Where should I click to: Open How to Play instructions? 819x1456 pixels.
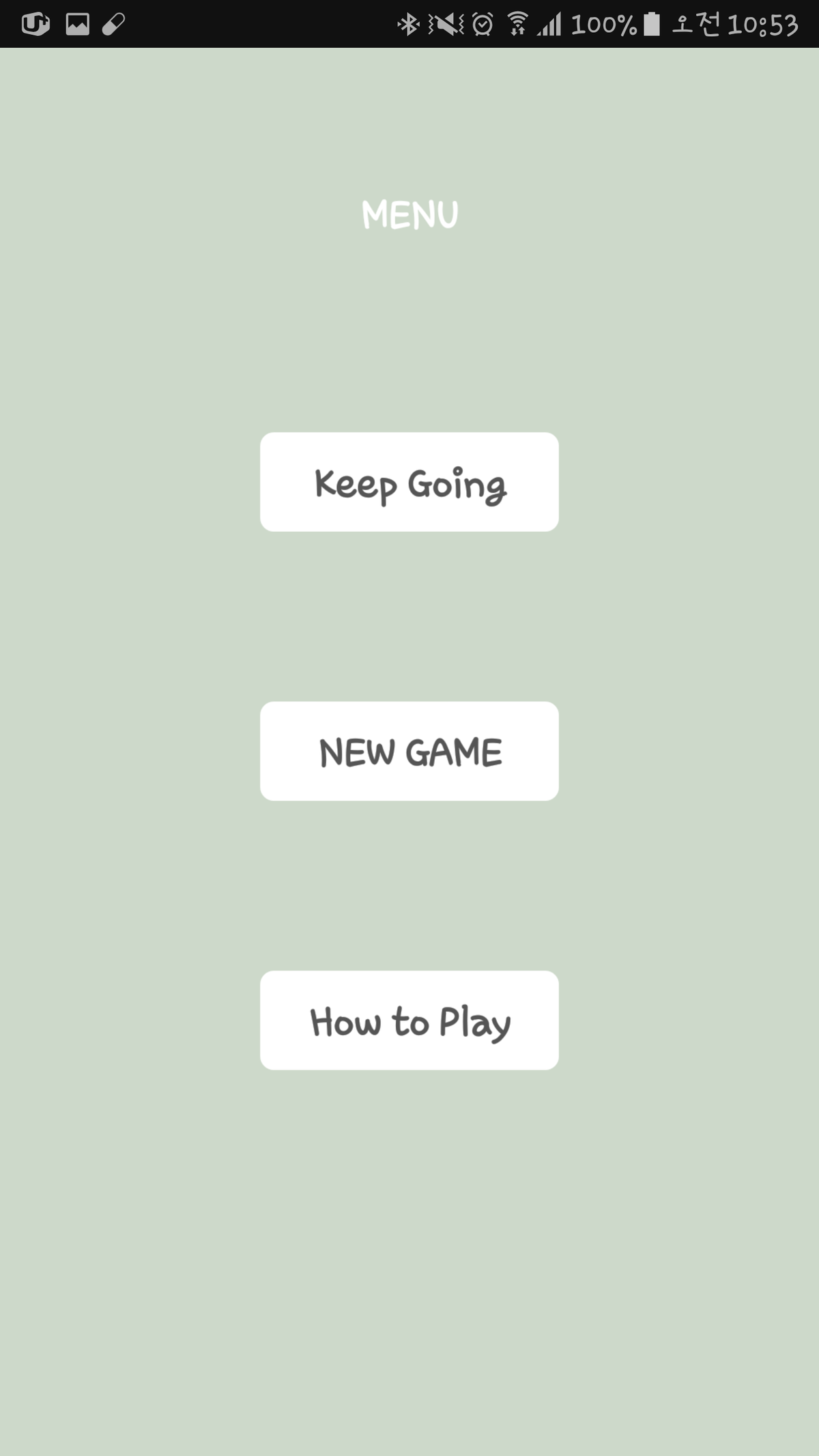pos(409,1020)
